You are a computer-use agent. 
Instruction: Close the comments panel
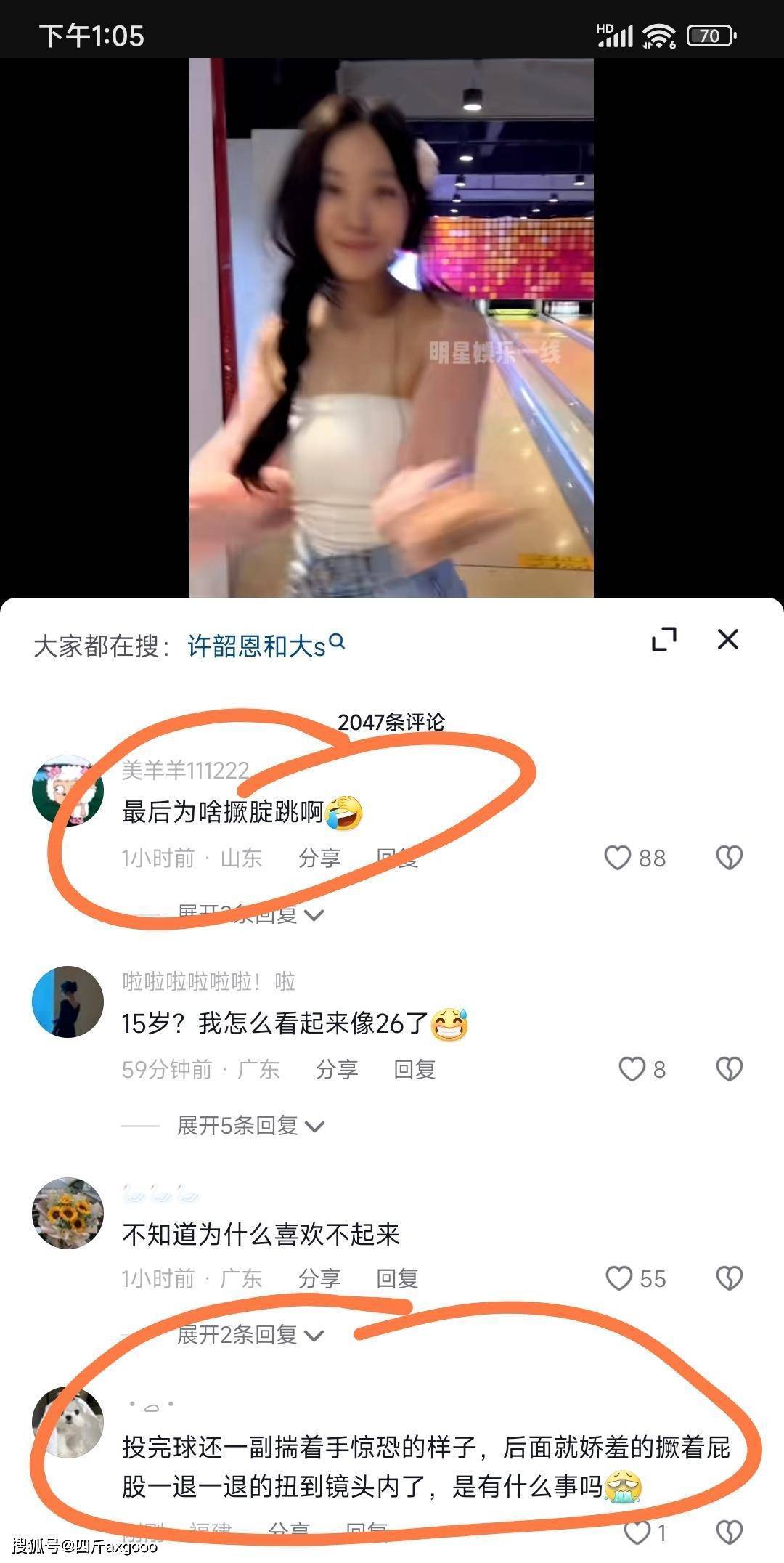pyautogui.click(x=727, y=640)
